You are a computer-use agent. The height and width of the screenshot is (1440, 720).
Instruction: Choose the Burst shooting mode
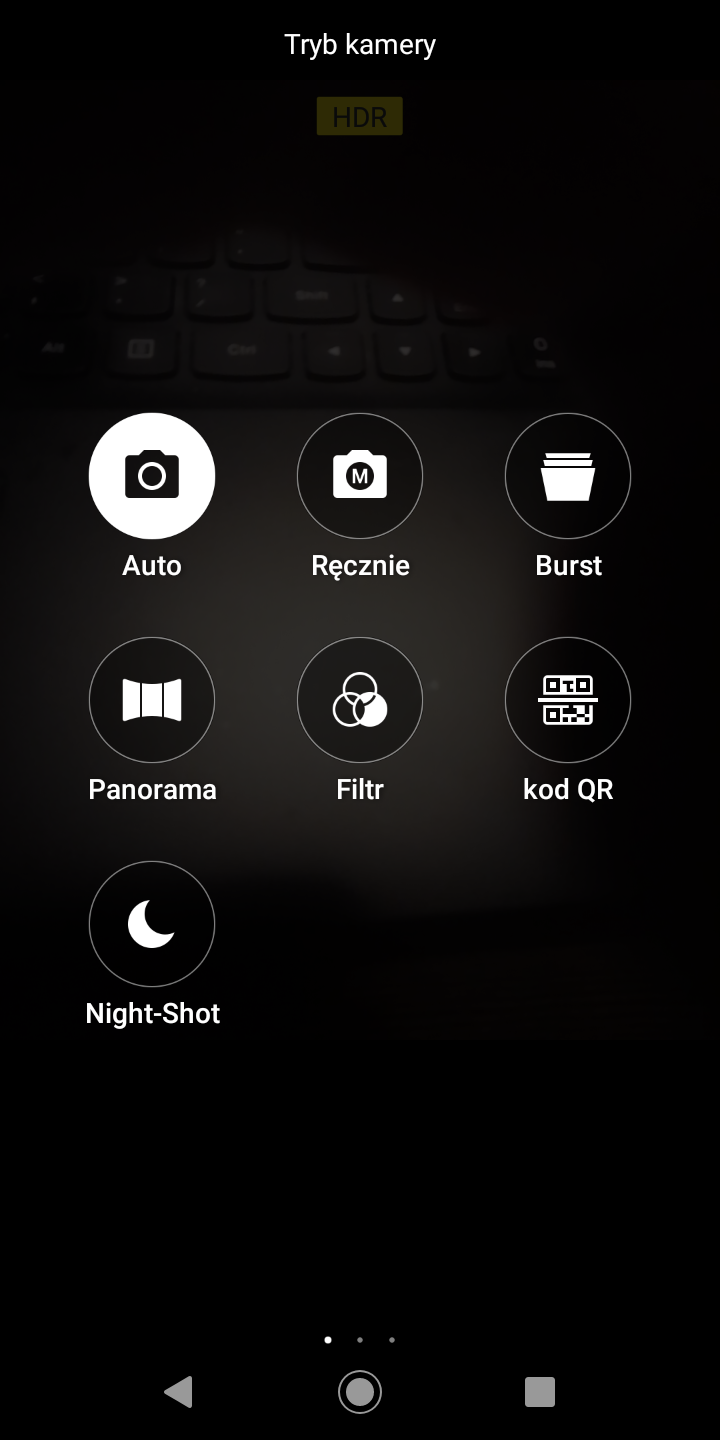(x=568, y=476)
